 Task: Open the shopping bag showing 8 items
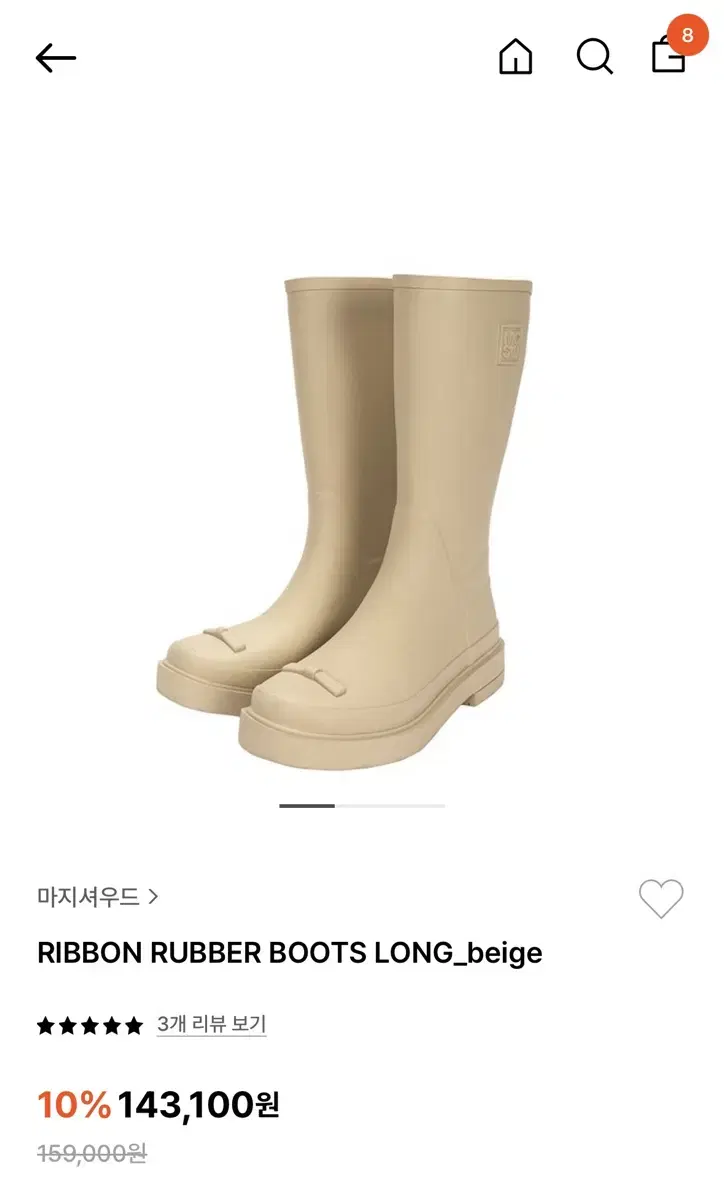pos(668,60)
